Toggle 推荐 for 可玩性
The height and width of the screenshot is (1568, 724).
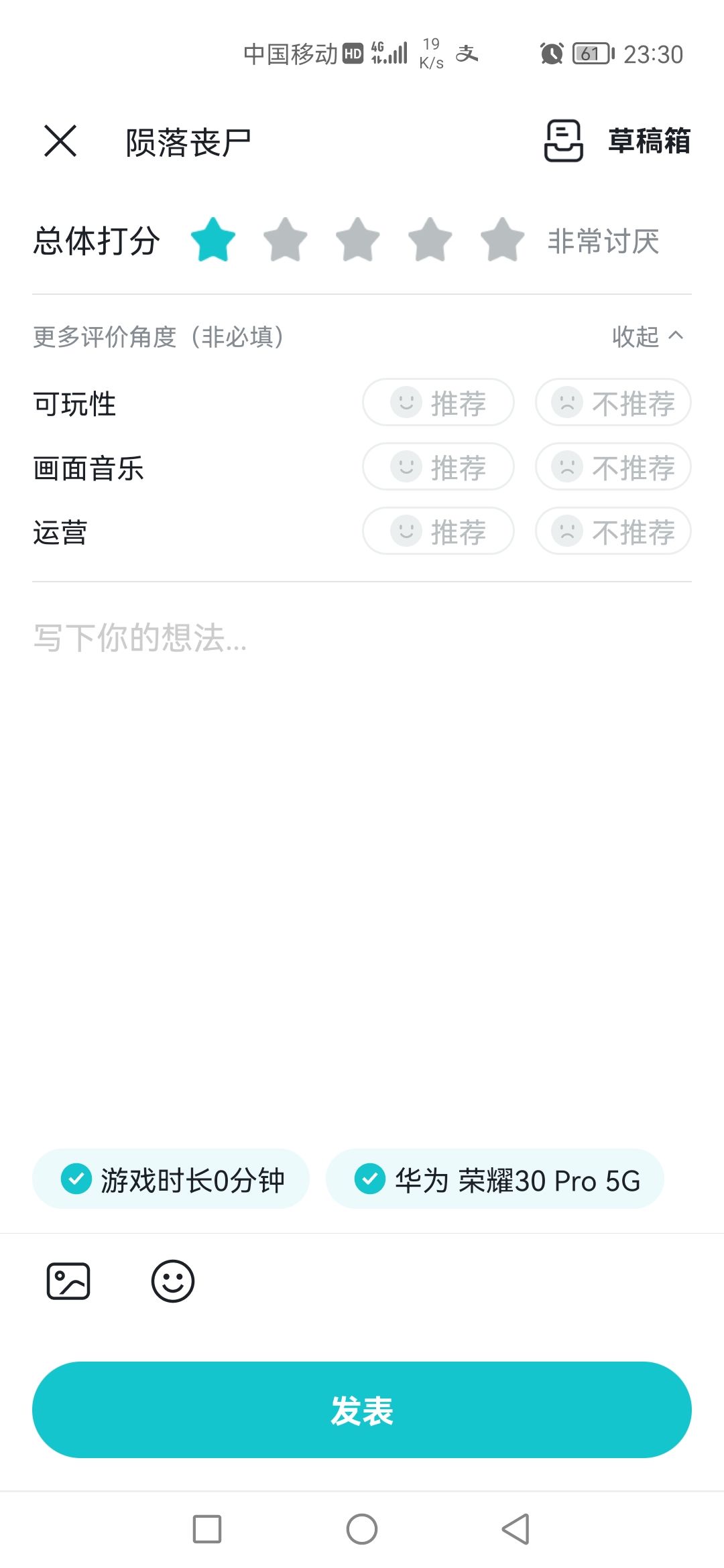pos(438,403)
